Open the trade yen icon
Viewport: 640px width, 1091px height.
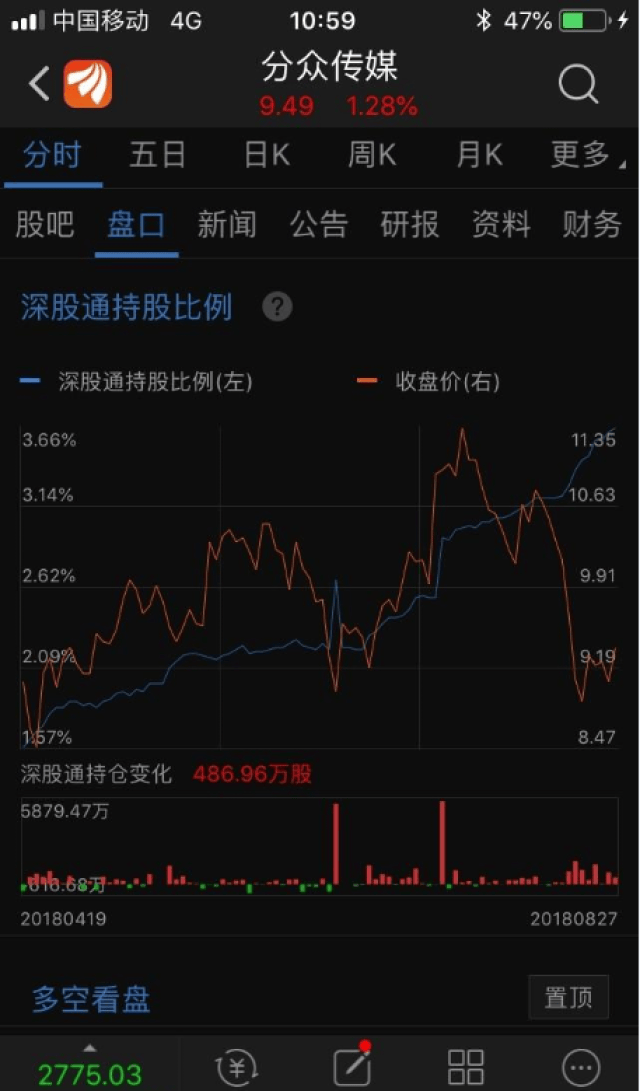[237, 1066]
